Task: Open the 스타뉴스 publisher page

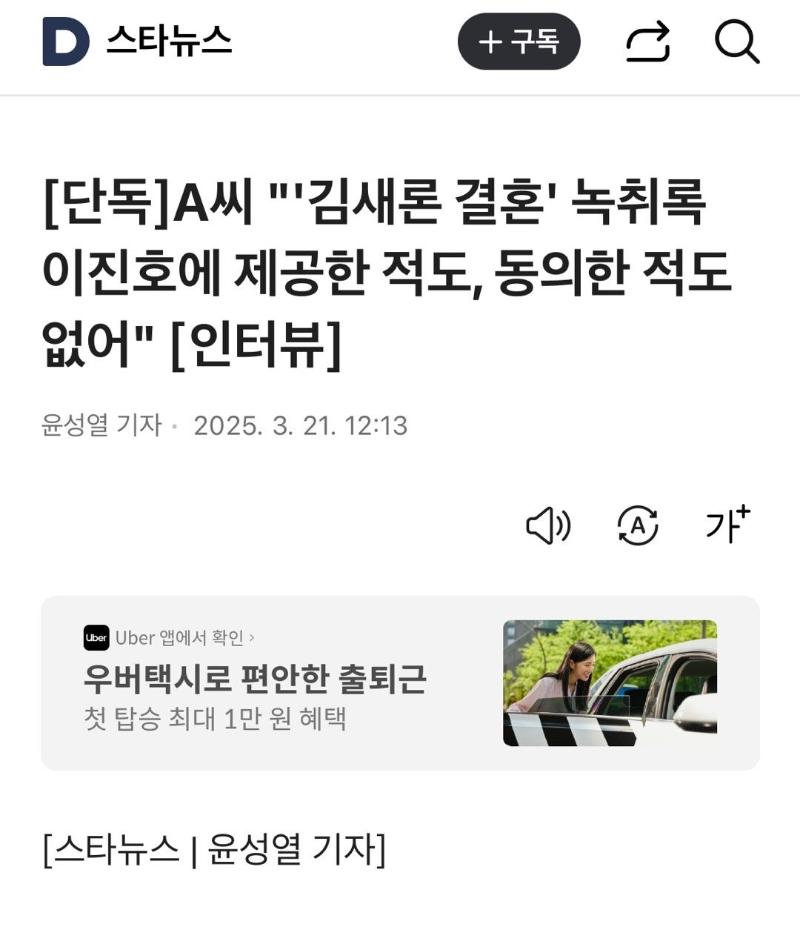Action: 168,42
